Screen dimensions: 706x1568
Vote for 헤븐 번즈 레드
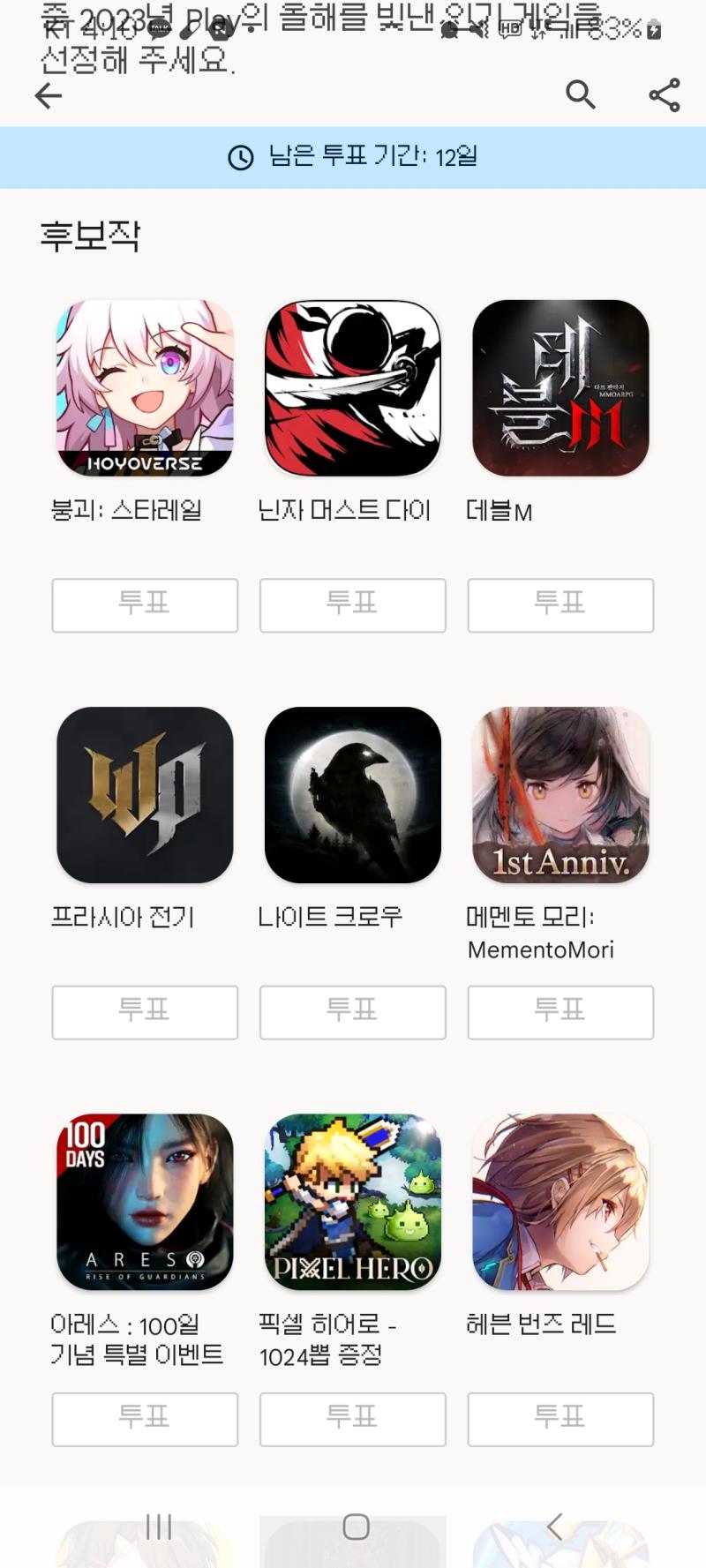pyautogui.click(x=560, y=1419)
